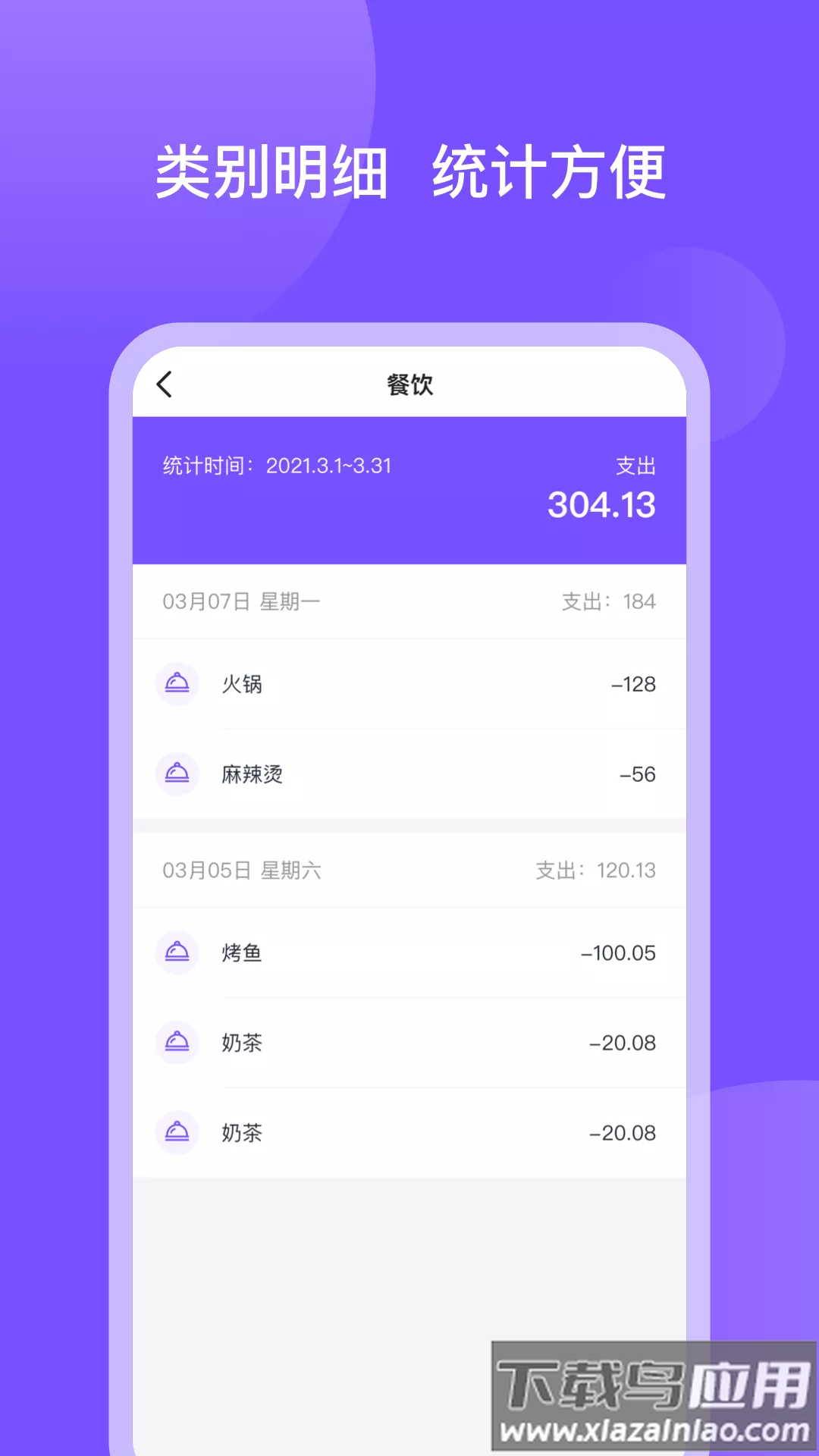Select the 03月07日 星期一 date header
Viewport: 819px width, 1456px height.
pyautogui.click(x=241, y=602)
